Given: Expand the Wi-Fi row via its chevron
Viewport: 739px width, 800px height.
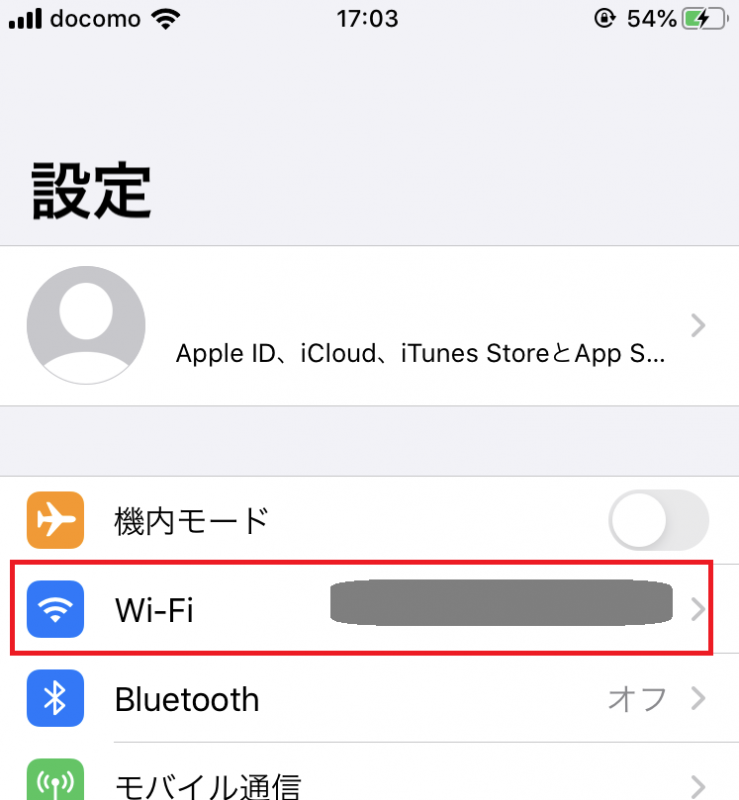Looking at the screenshot, I should pyautogui.click(x=698, y=610).
